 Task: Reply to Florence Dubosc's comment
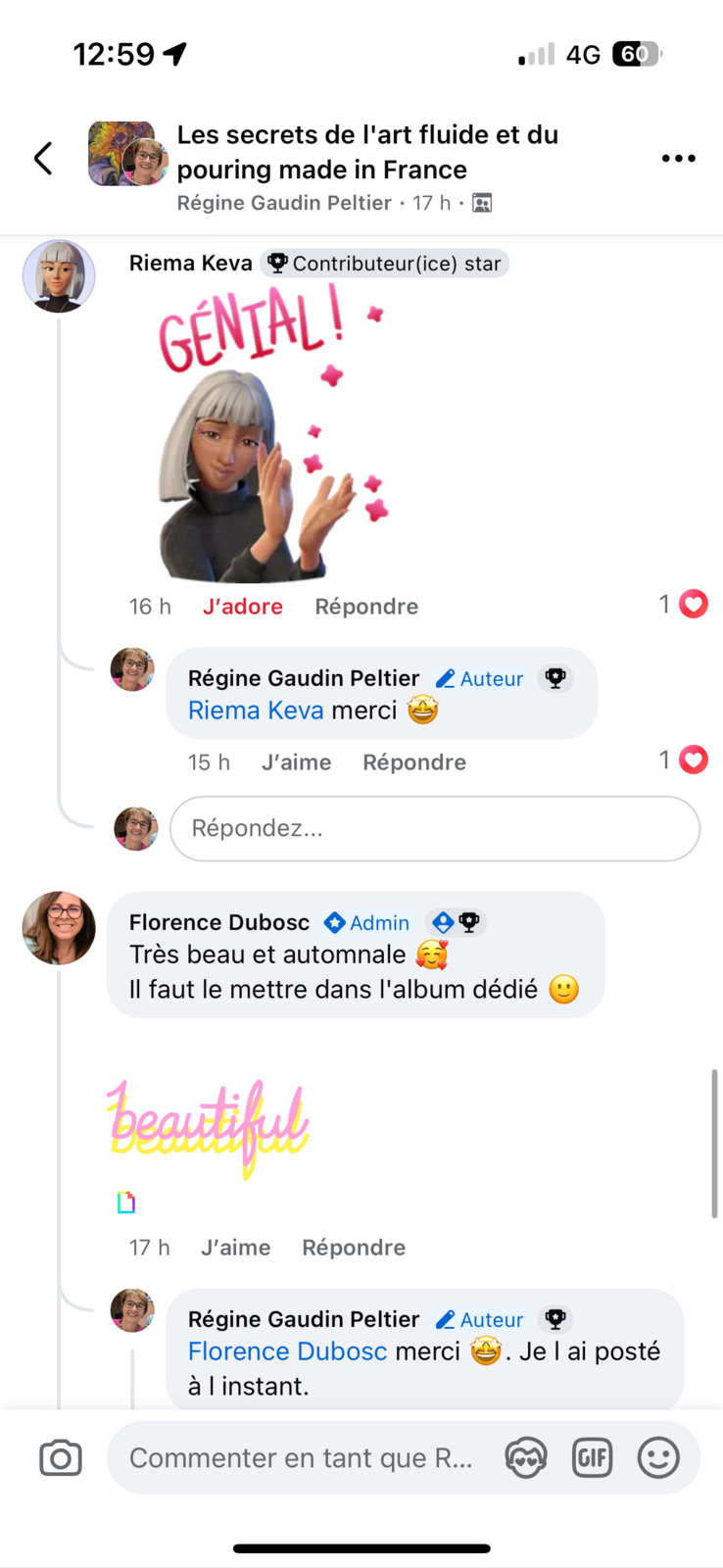[x=353, y=1248]
